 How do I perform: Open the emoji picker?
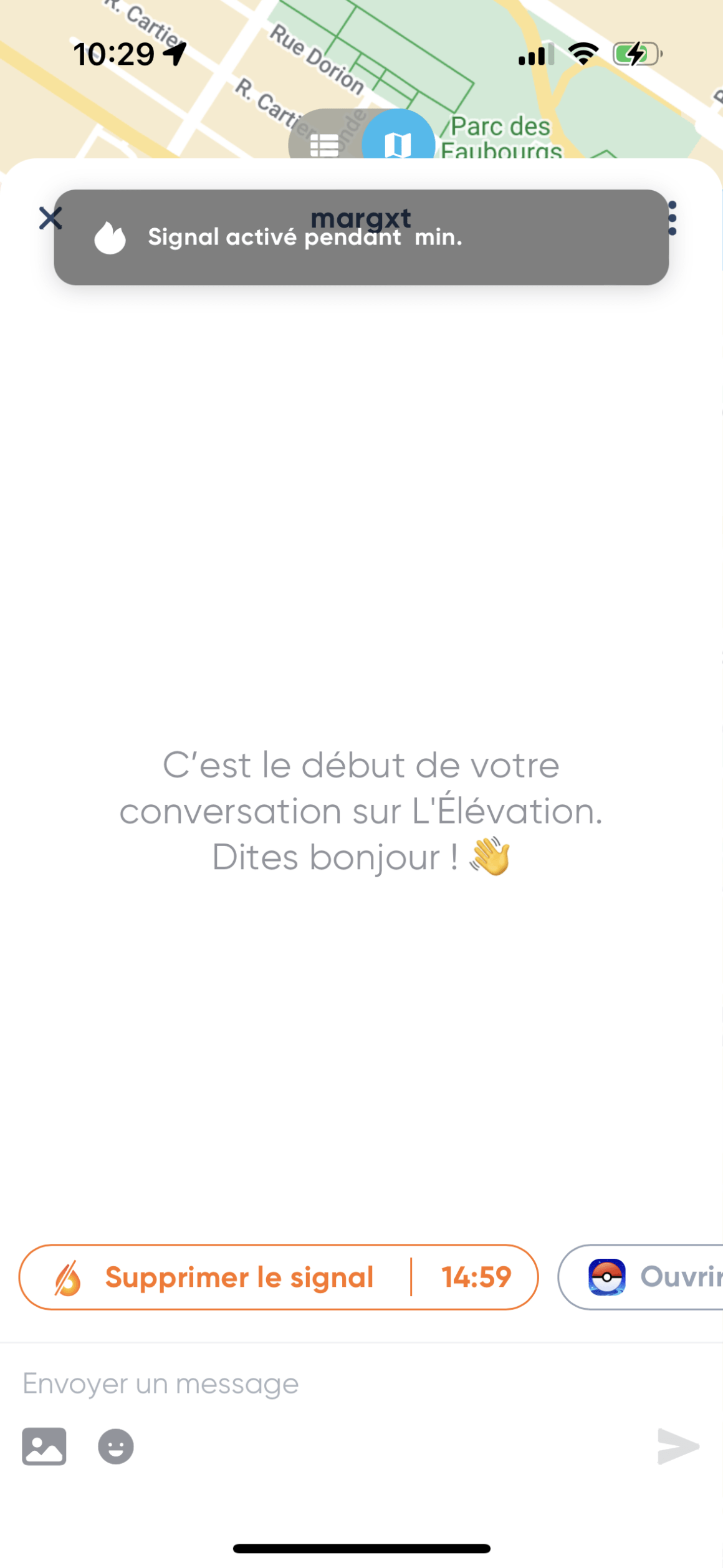pos(116,1446)
